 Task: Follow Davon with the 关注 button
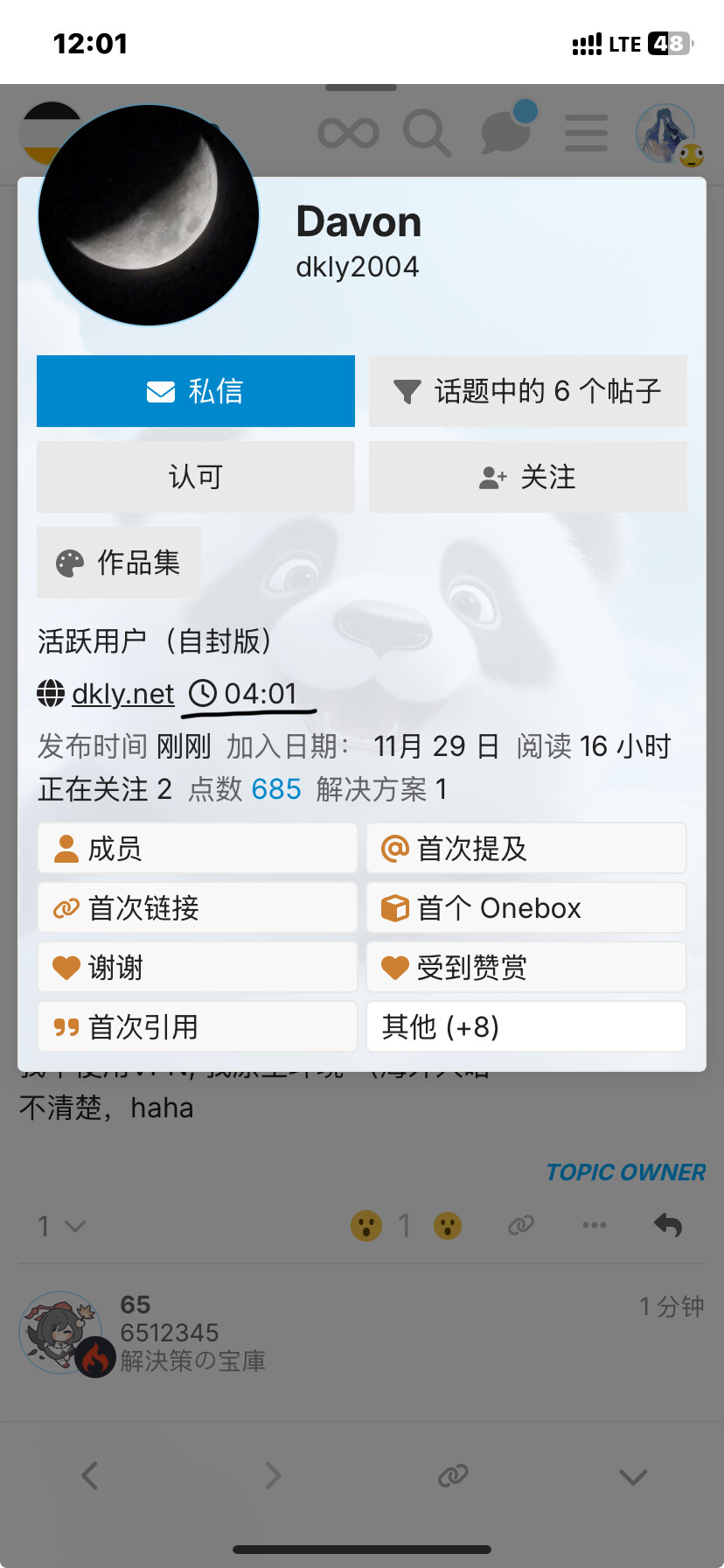528,477
